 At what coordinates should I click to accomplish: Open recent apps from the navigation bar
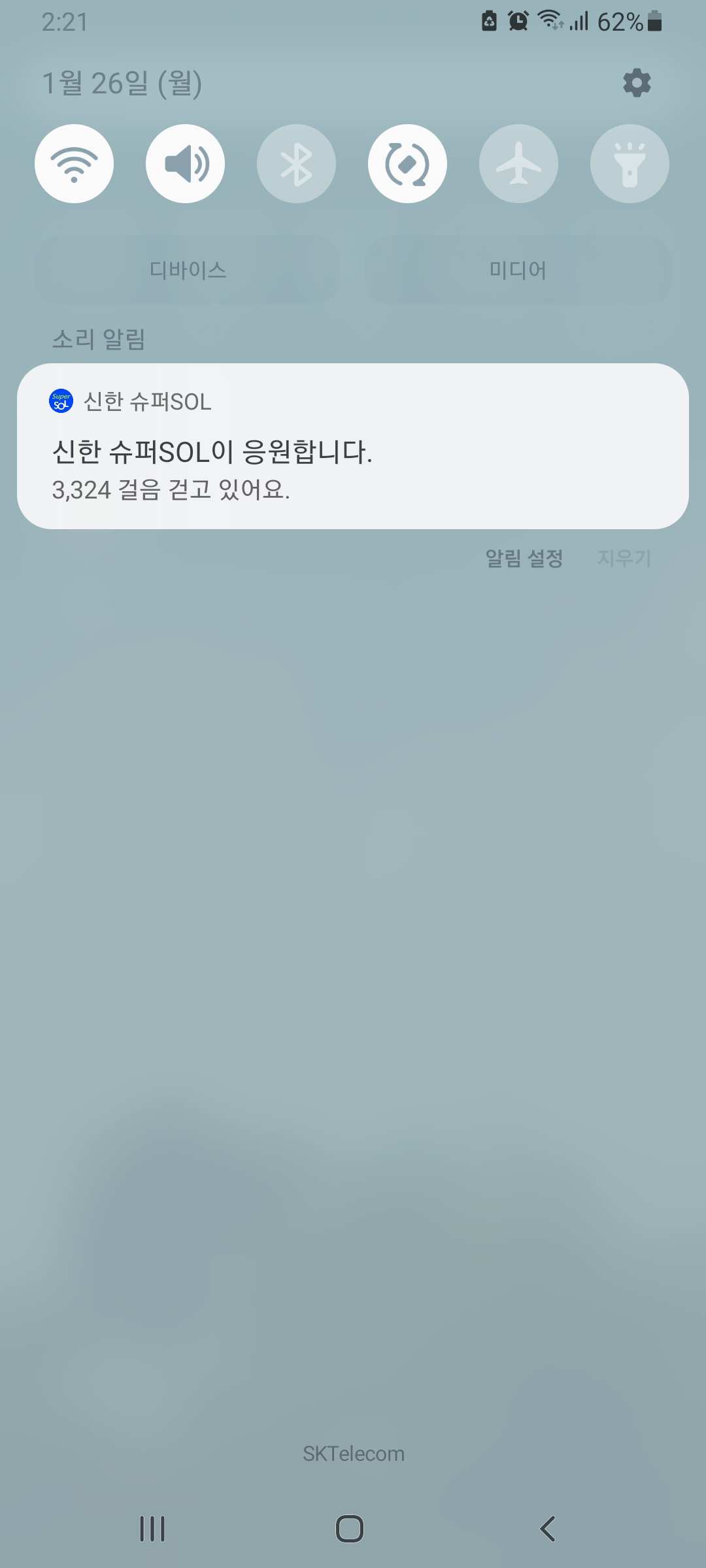click(152, 1529)
